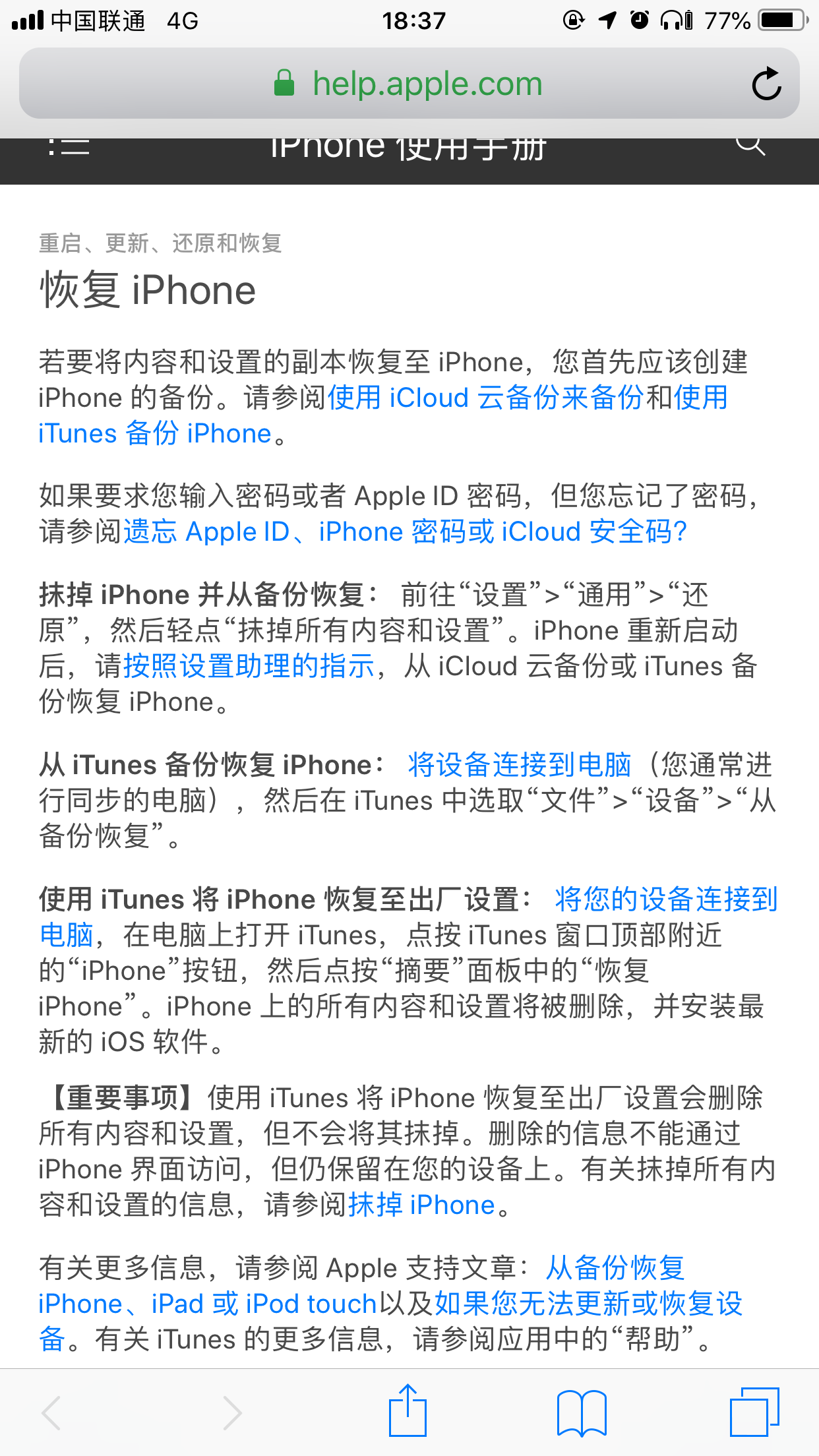This screenshot has width=819, height=1456.
Task: Open link 使用 iCloud 云备份来备份
Action: 485,398
